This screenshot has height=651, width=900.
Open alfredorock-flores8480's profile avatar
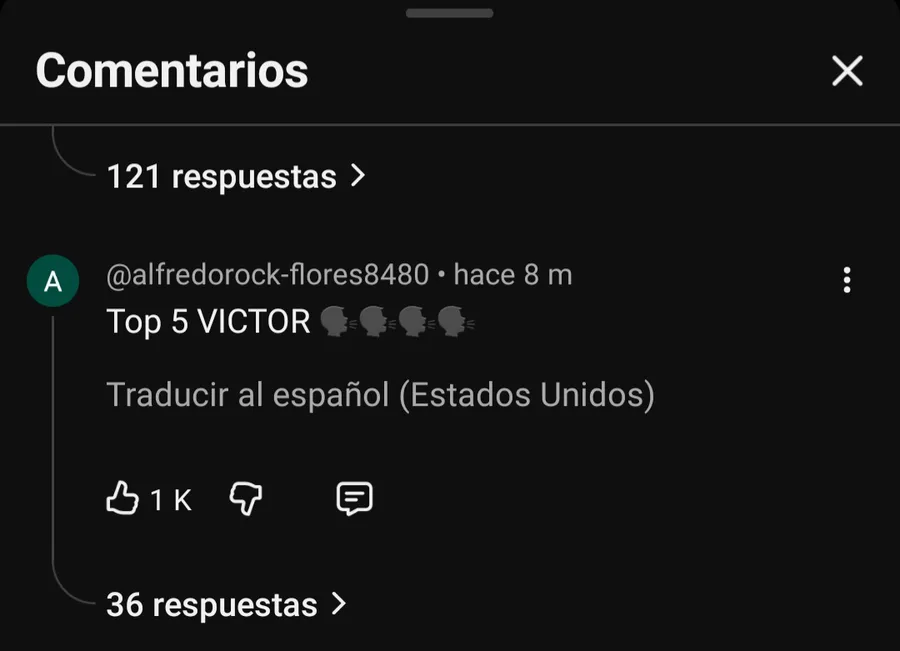[53, 282]
